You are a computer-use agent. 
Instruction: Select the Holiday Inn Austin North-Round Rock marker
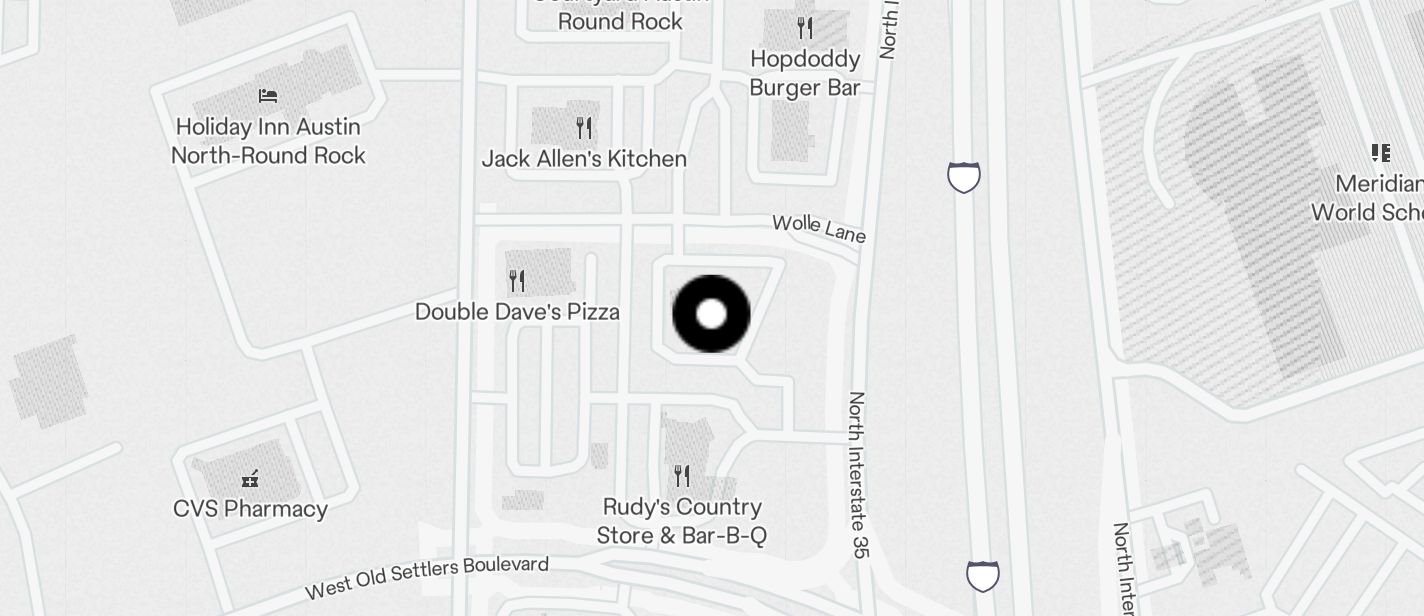coord(267,97)
